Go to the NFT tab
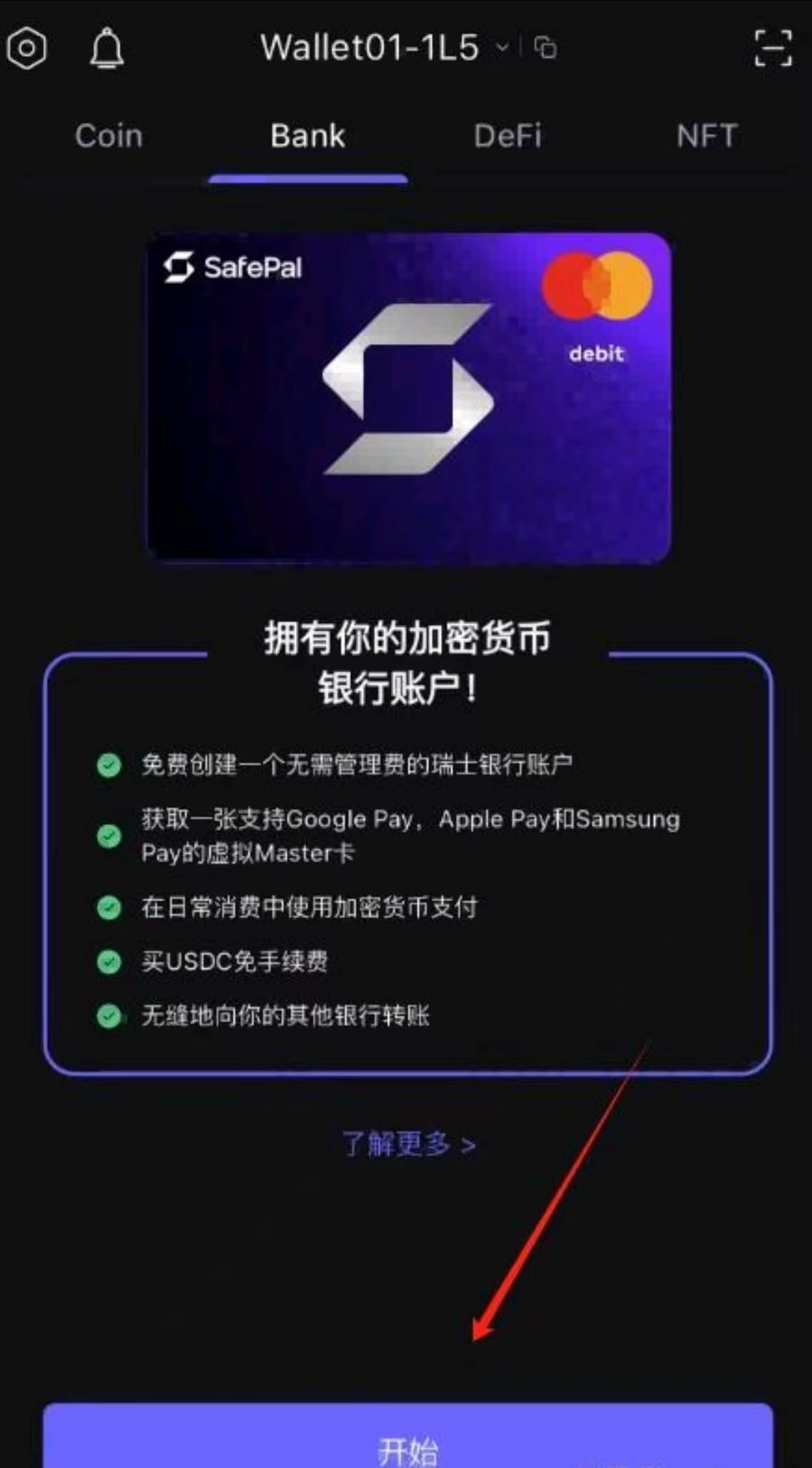 tap(706, 136)
